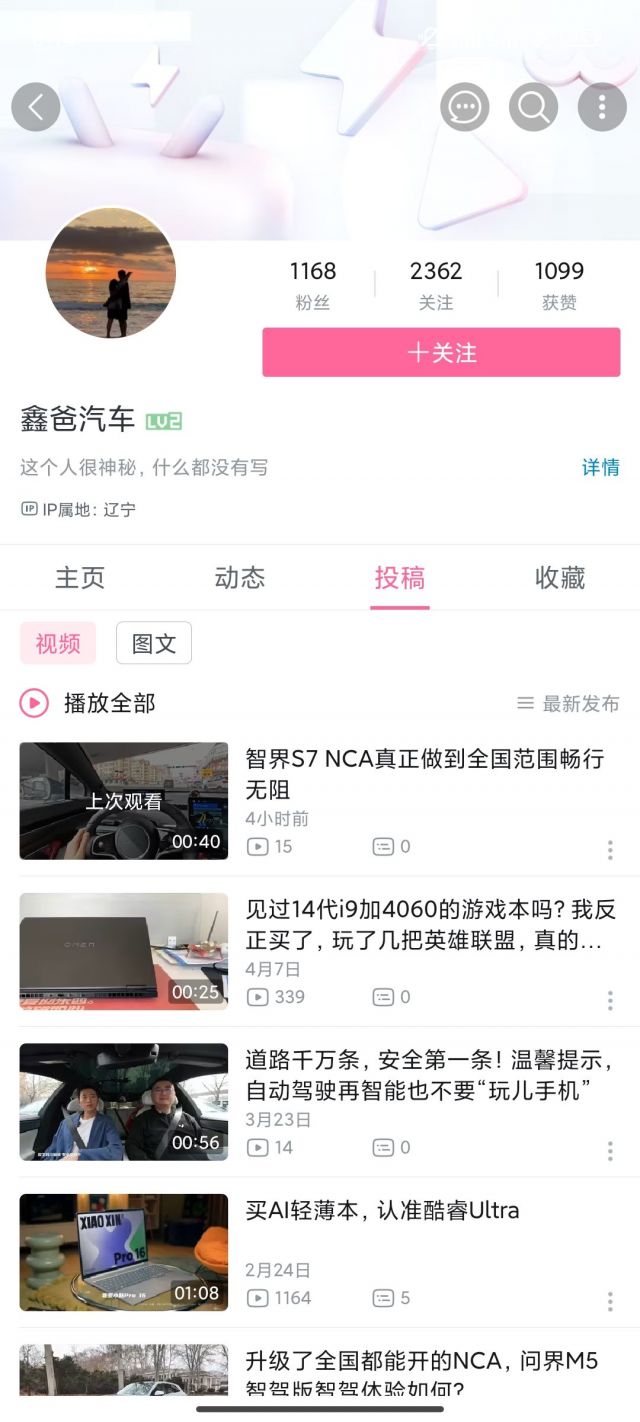Select the 视频 filter chip
Screen dimensions: 640x1422
coord(58,643)
